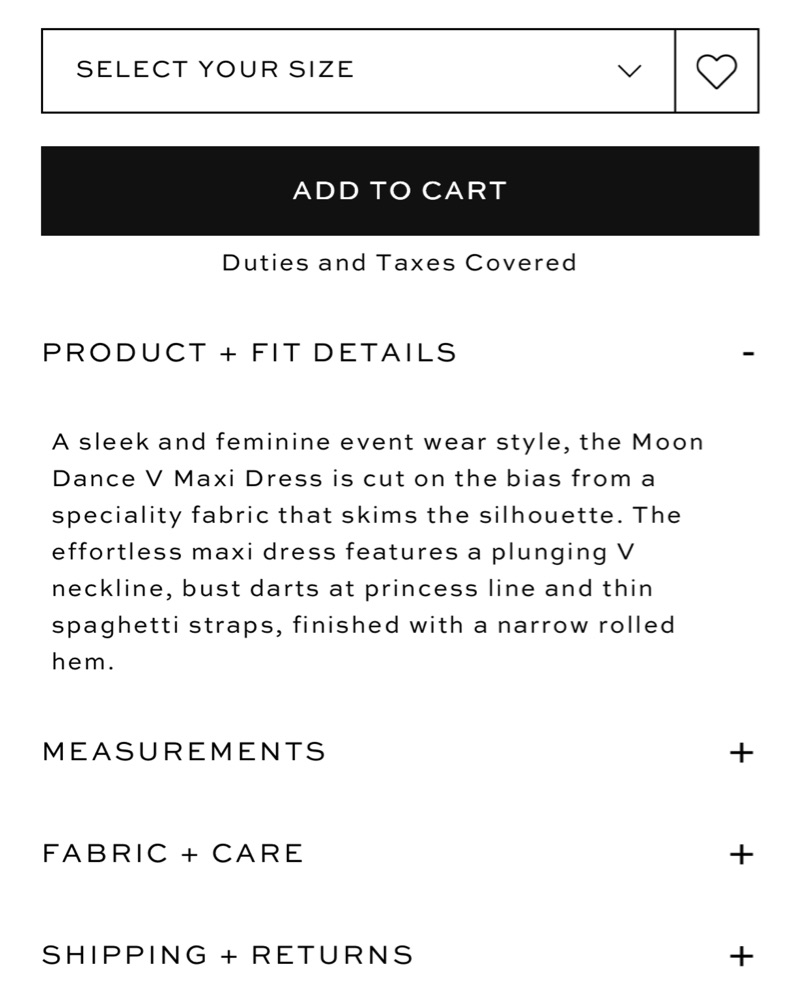This screenshot has height=1000, width=801.
Task: Tap the Add to Cart button
Action: point(400,191)
